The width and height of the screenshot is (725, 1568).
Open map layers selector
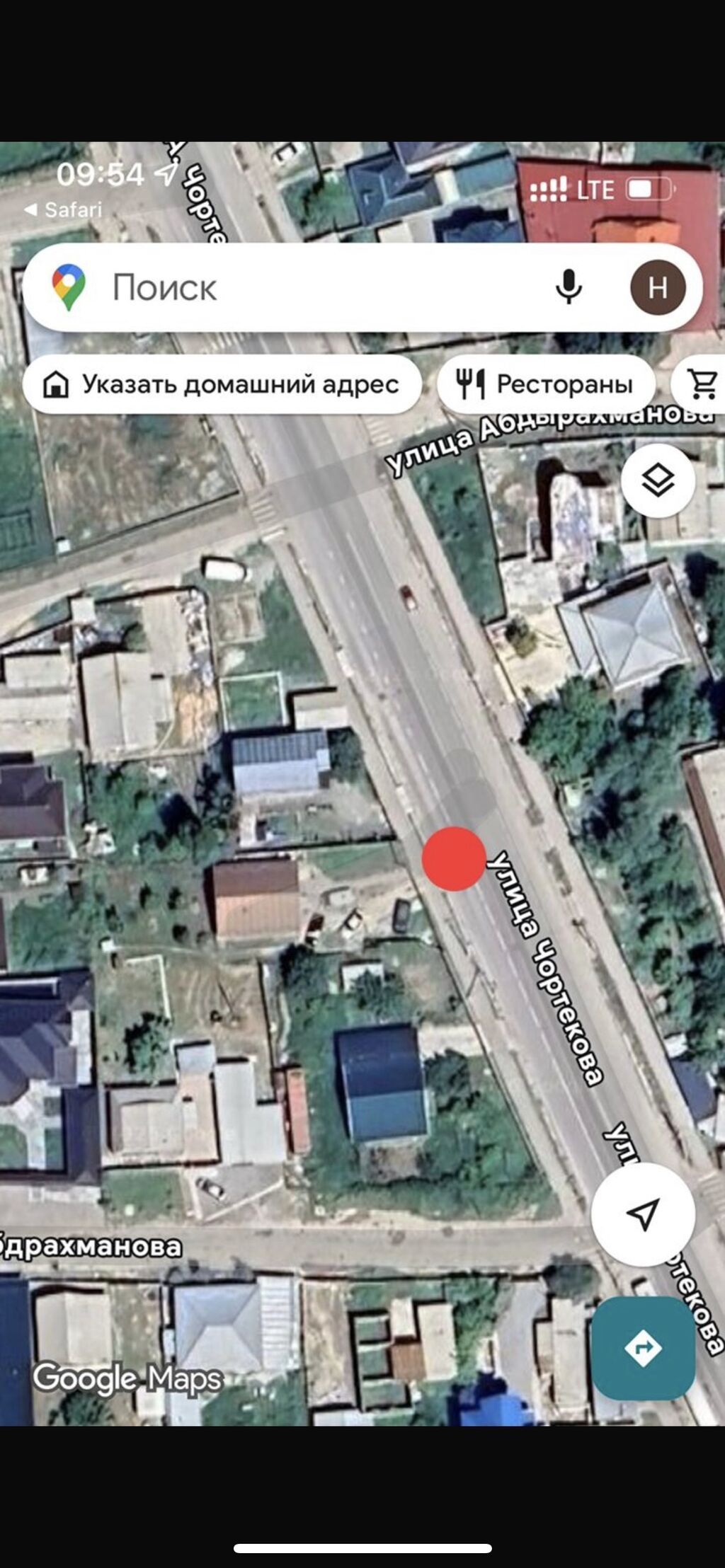point(658,481)
